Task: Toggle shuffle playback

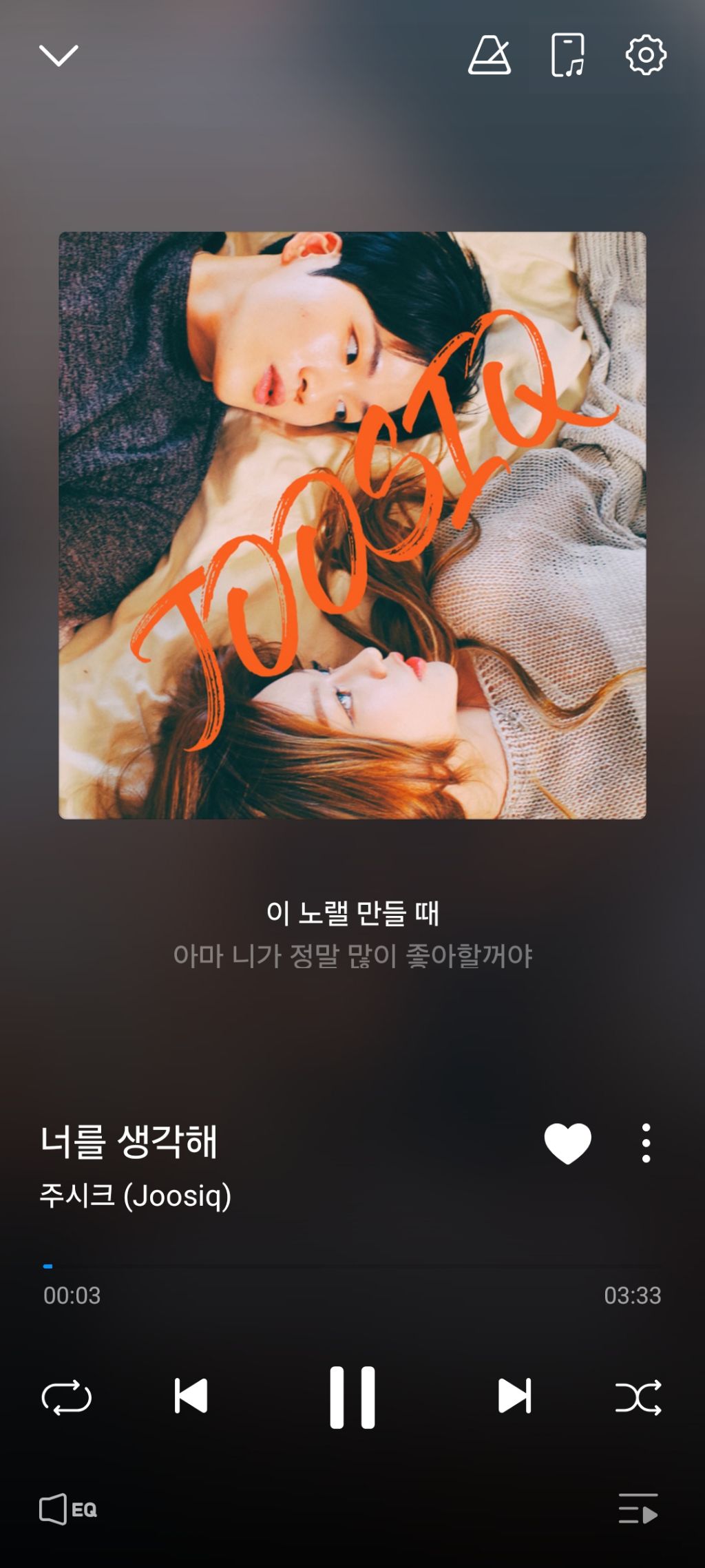Action: coord(638,1397)
